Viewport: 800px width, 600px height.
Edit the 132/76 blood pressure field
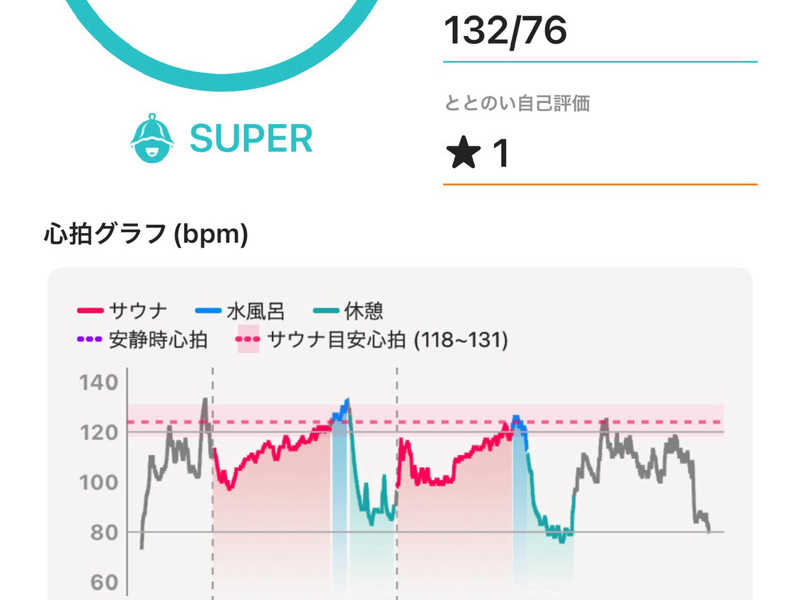tap(598, 33)
